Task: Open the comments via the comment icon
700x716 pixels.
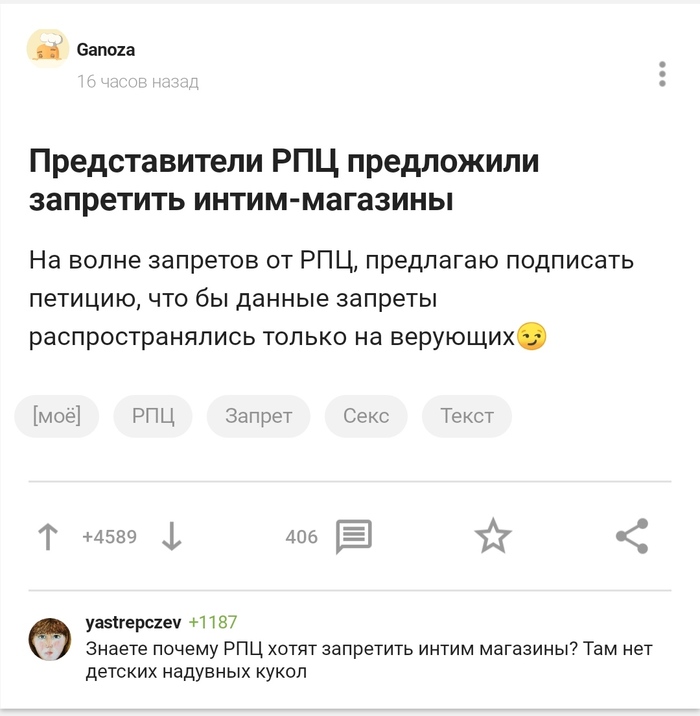Action: point(354,537)
